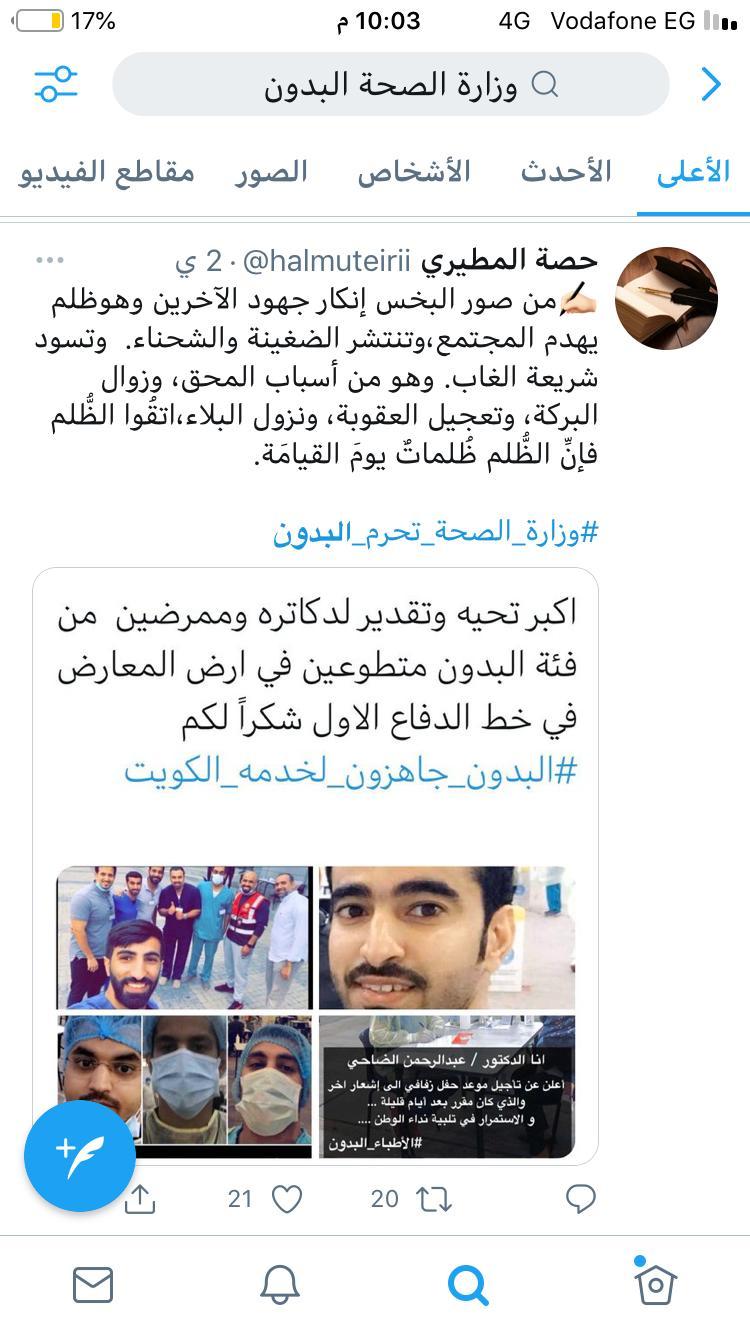Open the tweet's three-dot overflow menu
The width and height of the screenshot is (750, 1334).
(49, 261)
